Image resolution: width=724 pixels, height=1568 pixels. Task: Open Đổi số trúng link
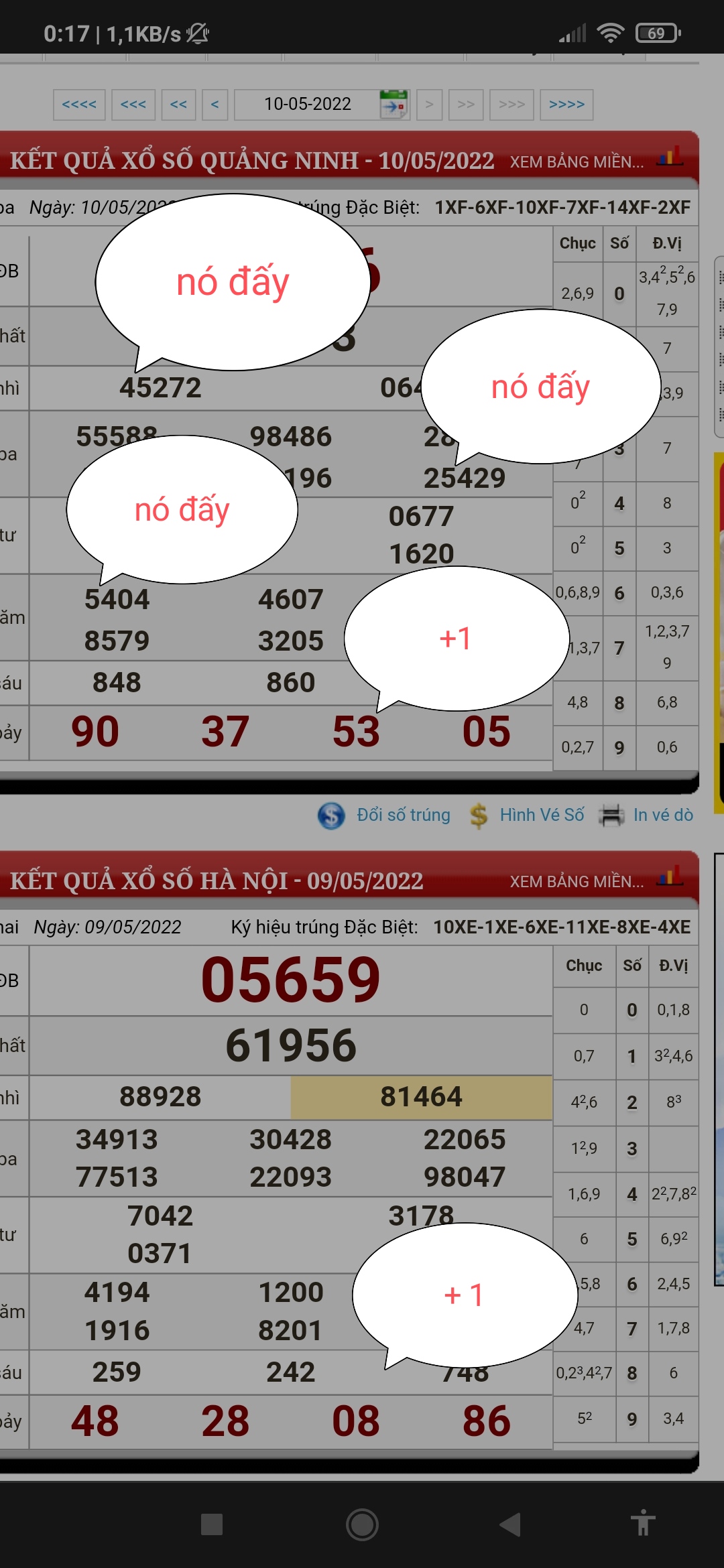coord(402,815)
